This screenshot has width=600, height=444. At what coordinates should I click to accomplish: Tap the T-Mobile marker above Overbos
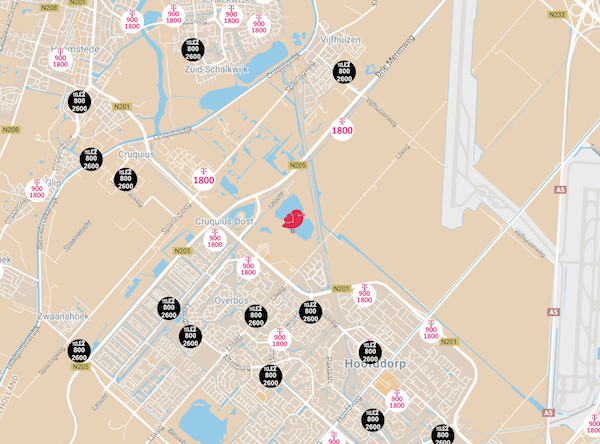click(x=247, y=266)
